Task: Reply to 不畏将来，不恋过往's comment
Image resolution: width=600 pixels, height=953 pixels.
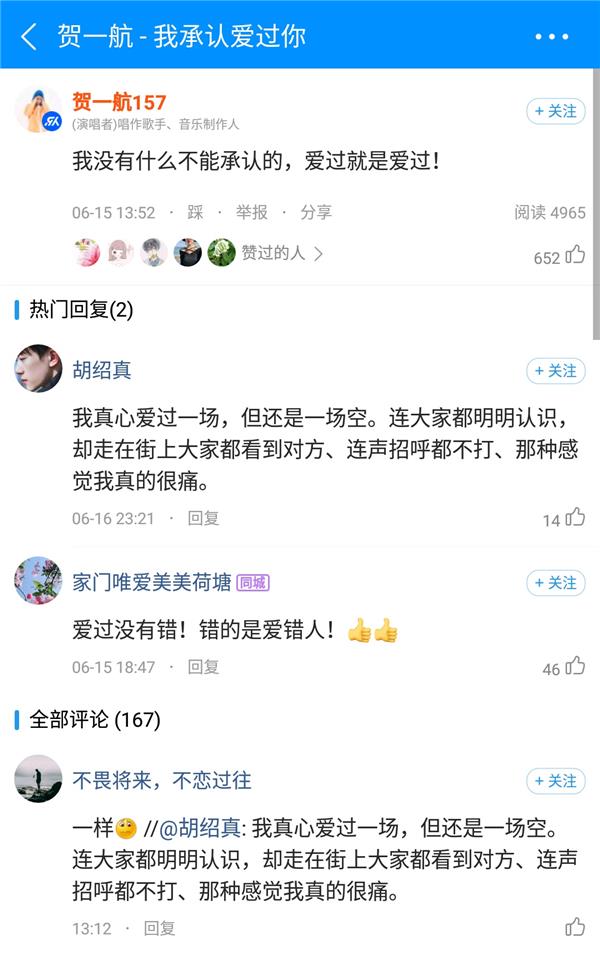Action: pos(159,928)
